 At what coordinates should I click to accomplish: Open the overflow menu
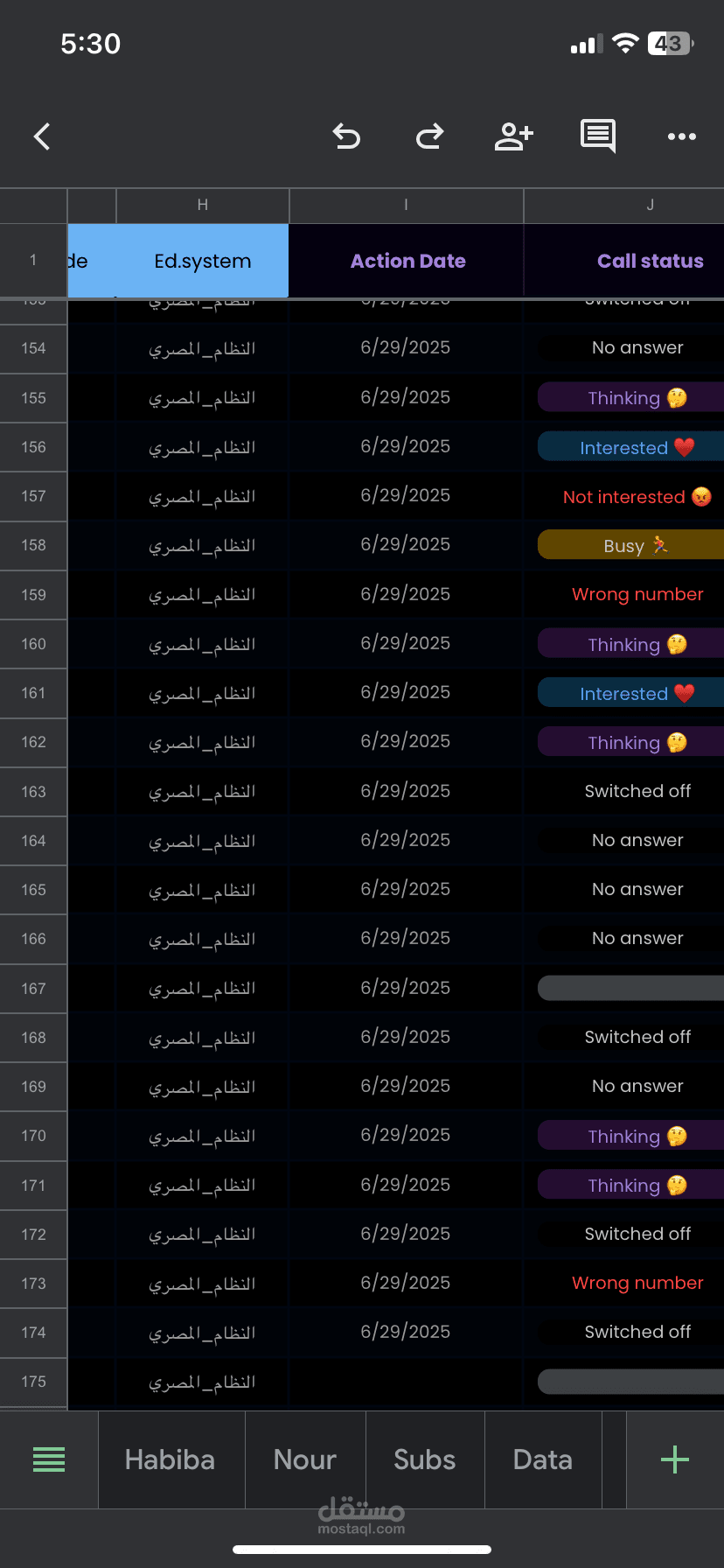682,136
